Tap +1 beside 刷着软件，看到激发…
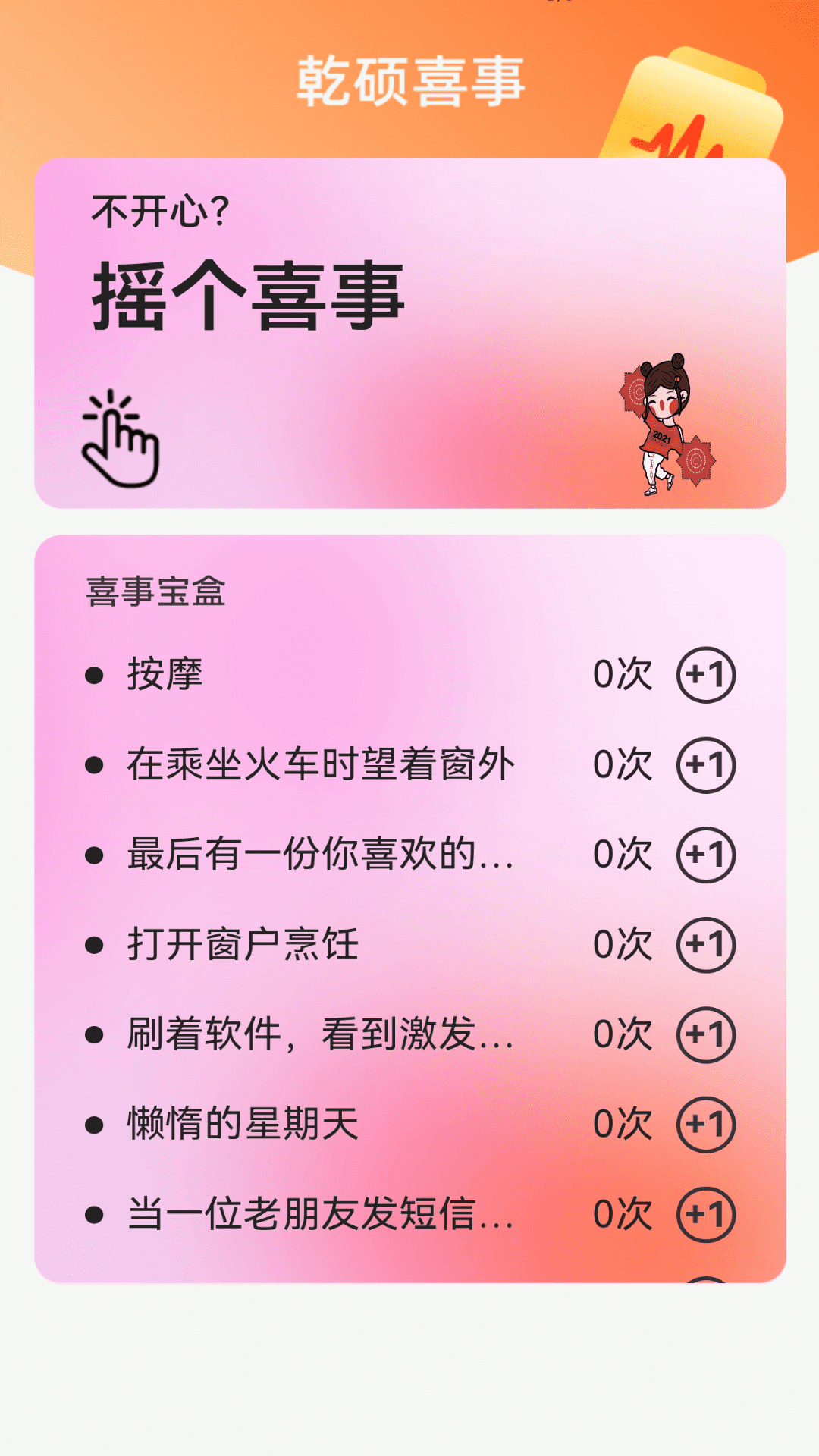 click(706, 1034)
